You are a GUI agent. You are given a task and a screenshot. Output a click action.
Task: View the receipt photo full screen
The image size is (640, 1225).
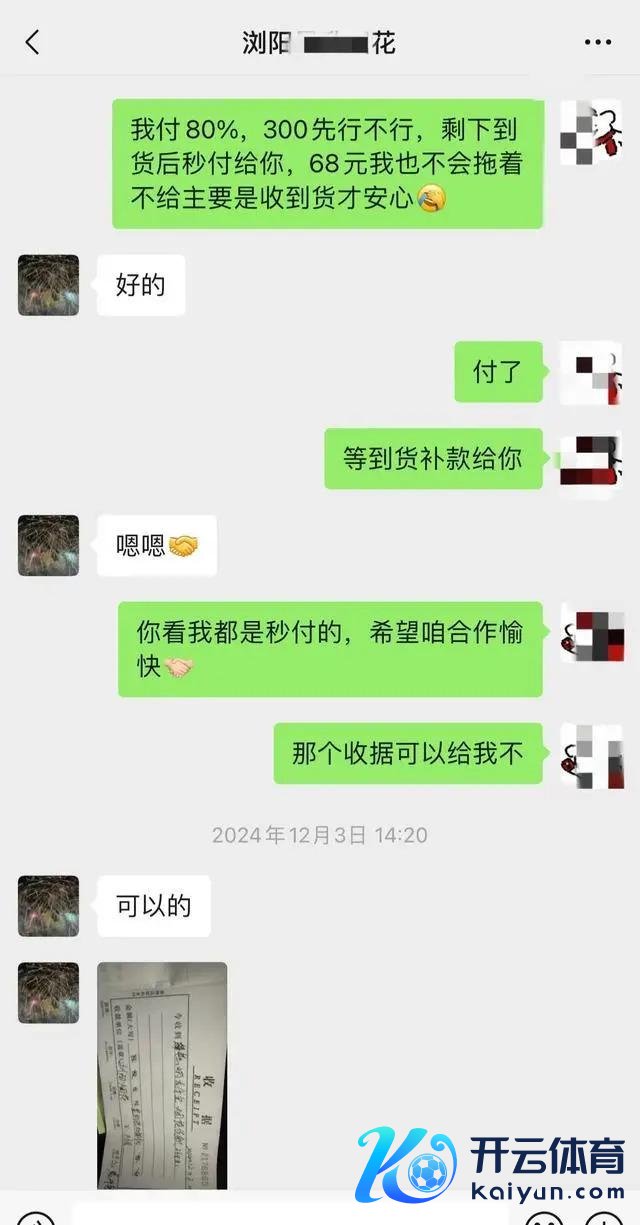click(x=162, y=1075)
